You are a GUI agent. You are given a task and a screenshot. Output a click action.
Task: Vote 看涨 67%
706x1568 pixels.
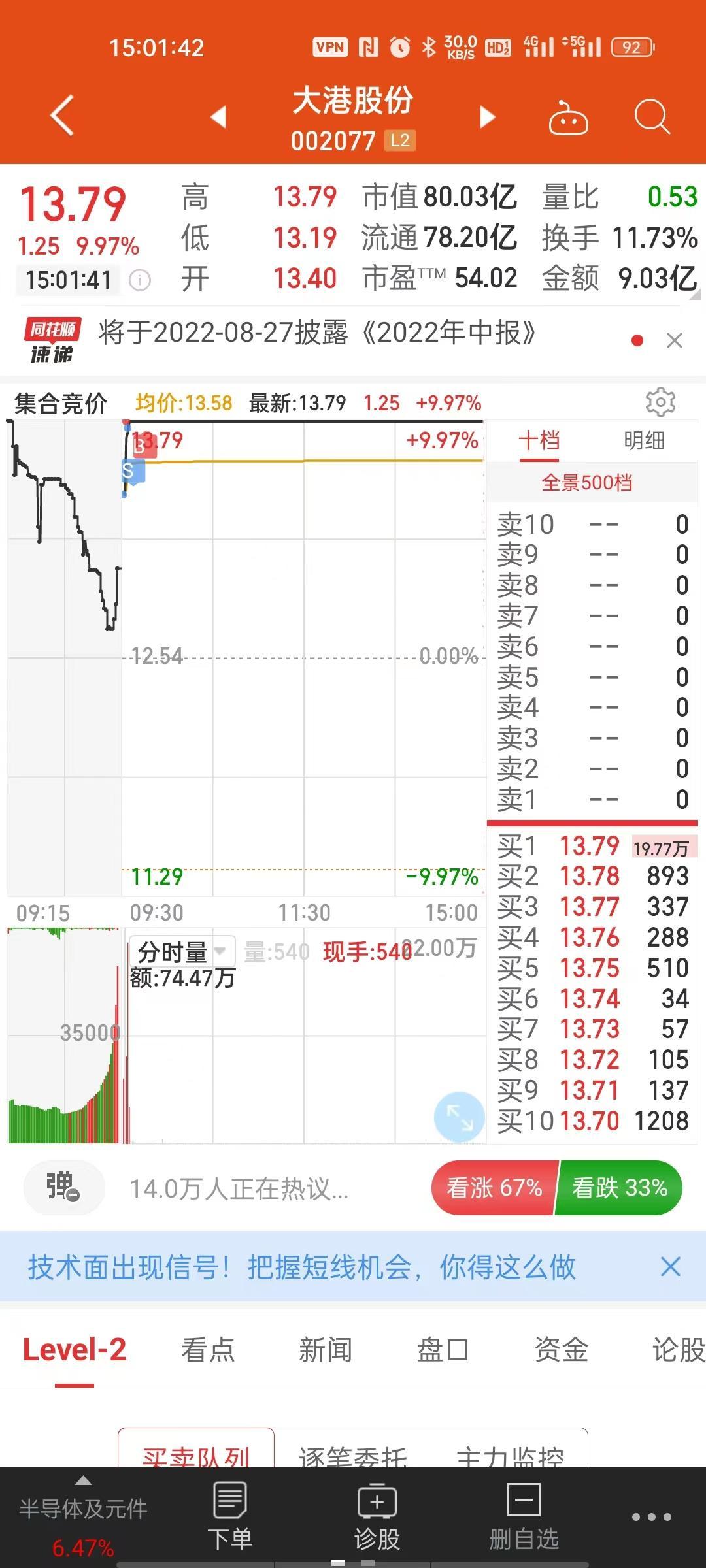click(494, 1188)
